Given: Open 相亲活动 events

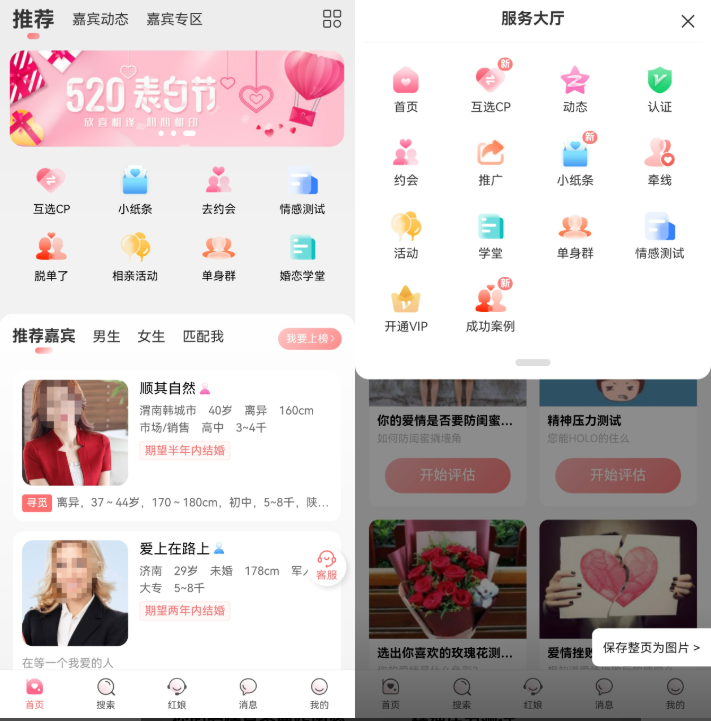Looking at the screenshot, I should pos(135,256).
